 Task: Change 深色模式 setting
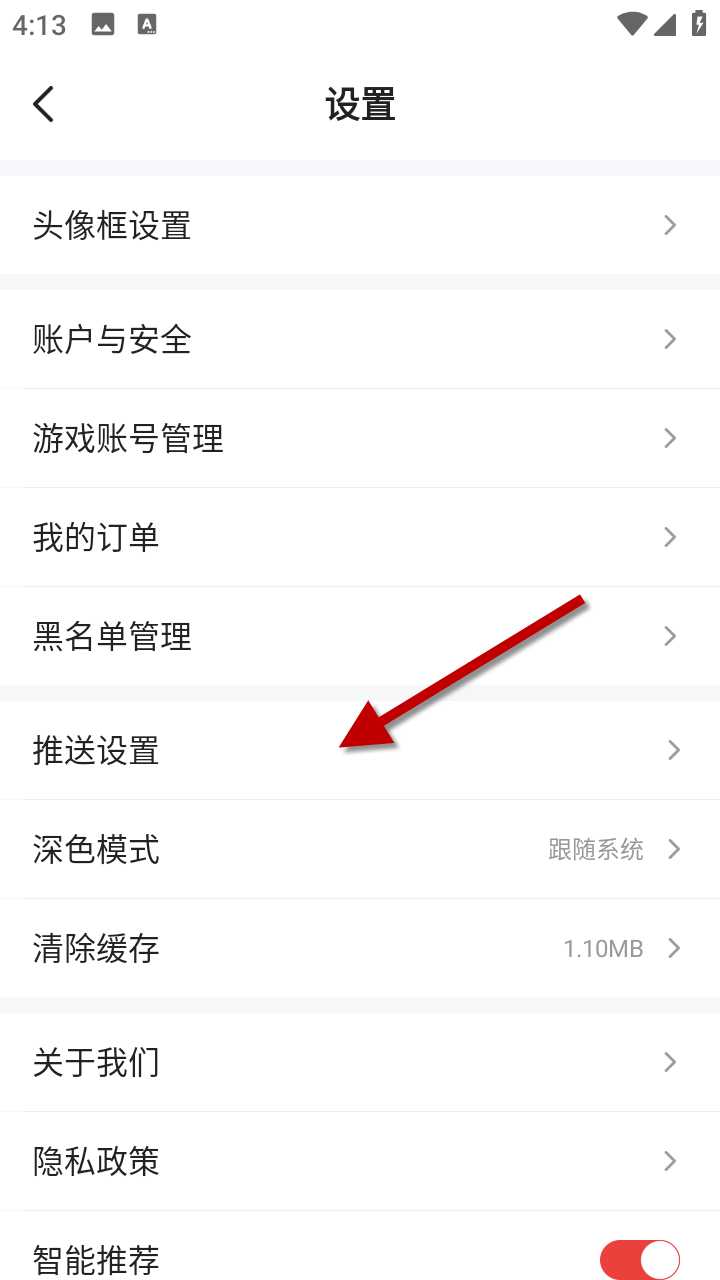(360, 849)
